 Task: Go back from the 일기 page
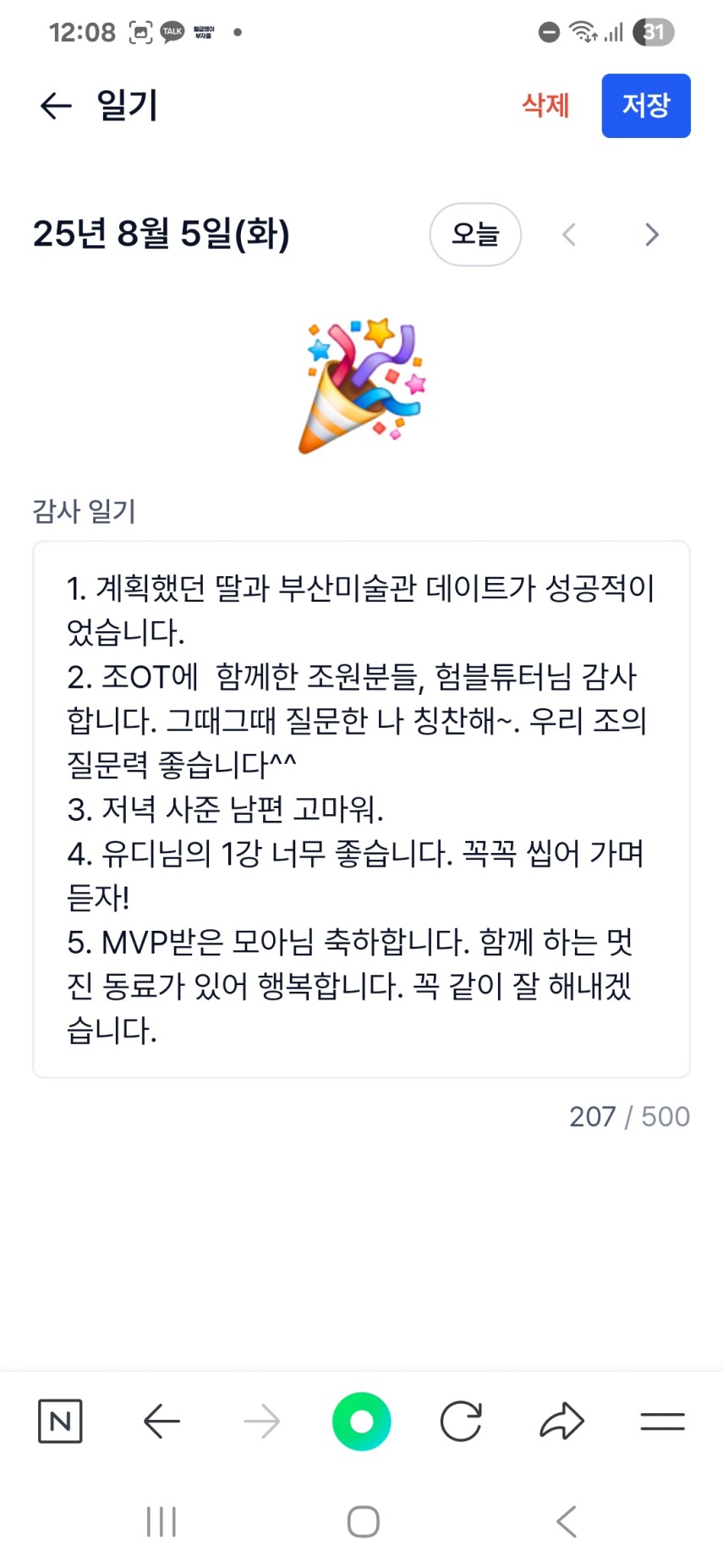(56, 106)
